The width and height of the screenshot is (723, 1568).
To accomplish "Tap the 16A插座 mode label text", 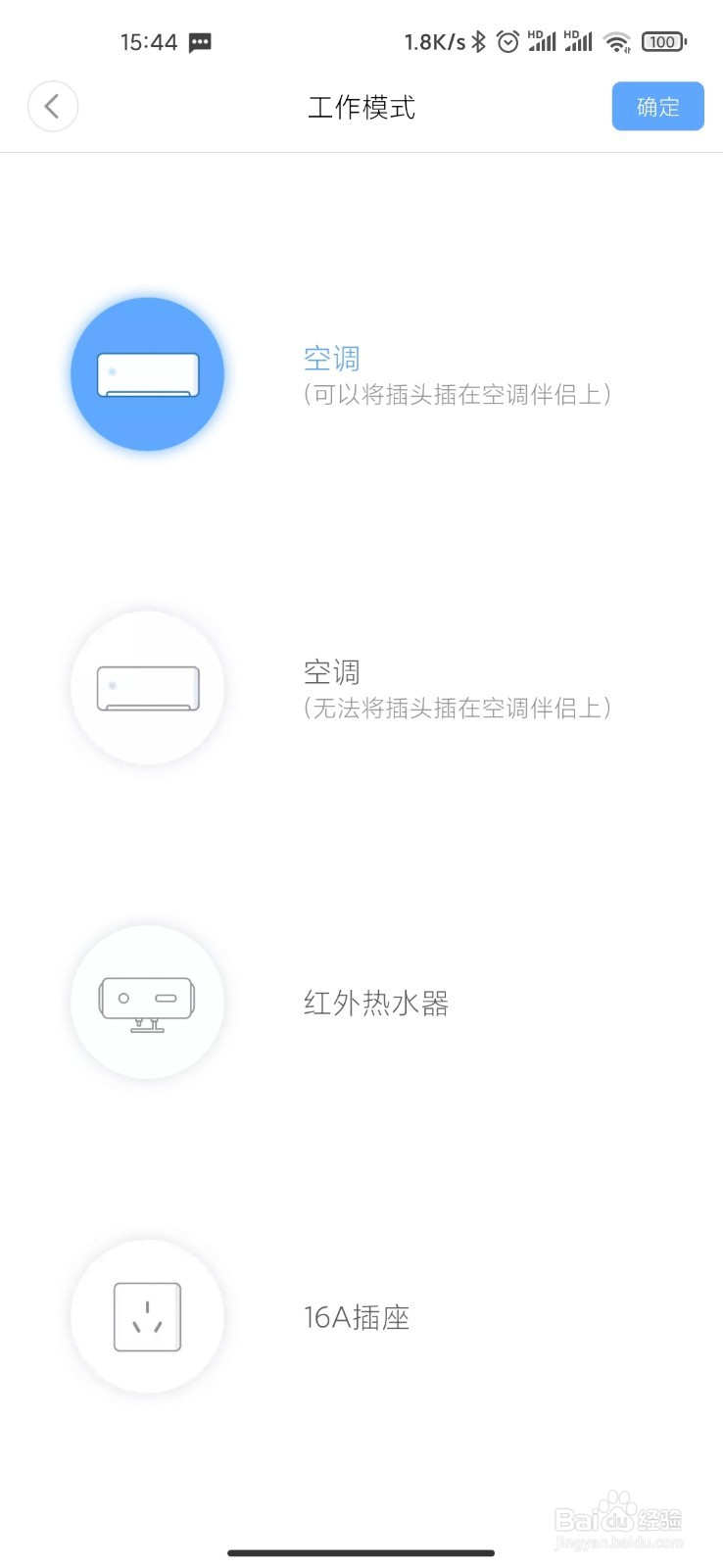I will pos(357,1316).
